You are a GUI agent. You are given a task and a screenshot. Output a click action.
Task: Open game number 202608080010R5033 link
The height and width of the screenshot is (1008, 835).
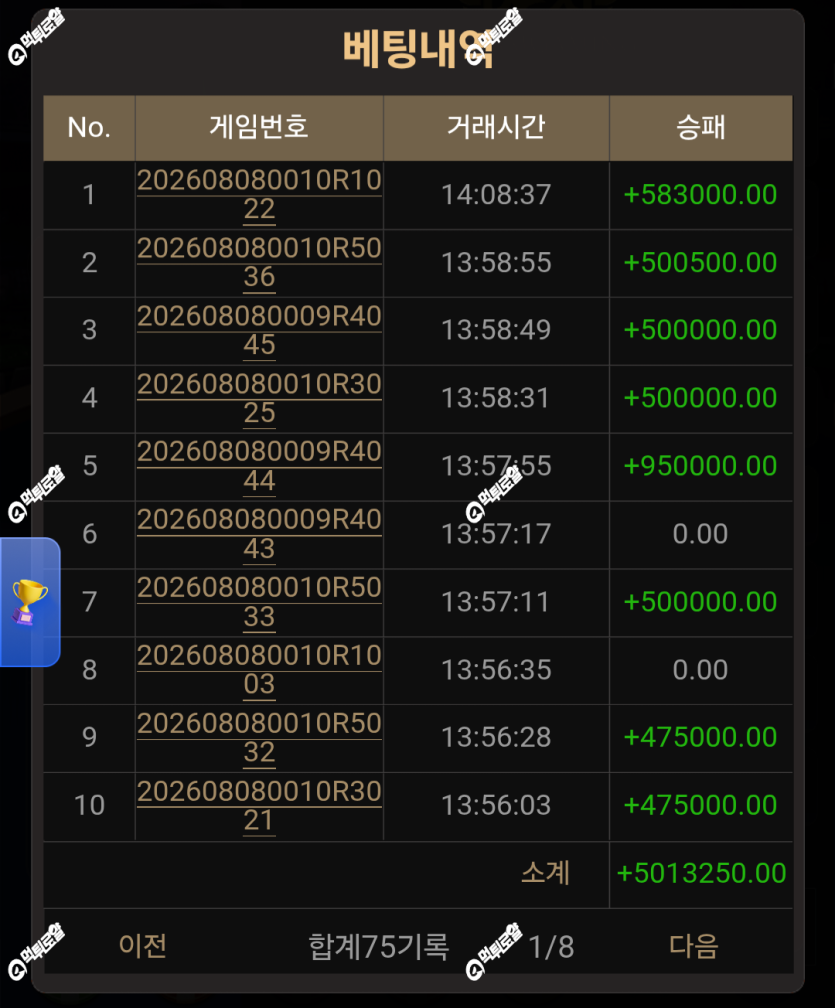pyautogui.click(x=259, y=602)
